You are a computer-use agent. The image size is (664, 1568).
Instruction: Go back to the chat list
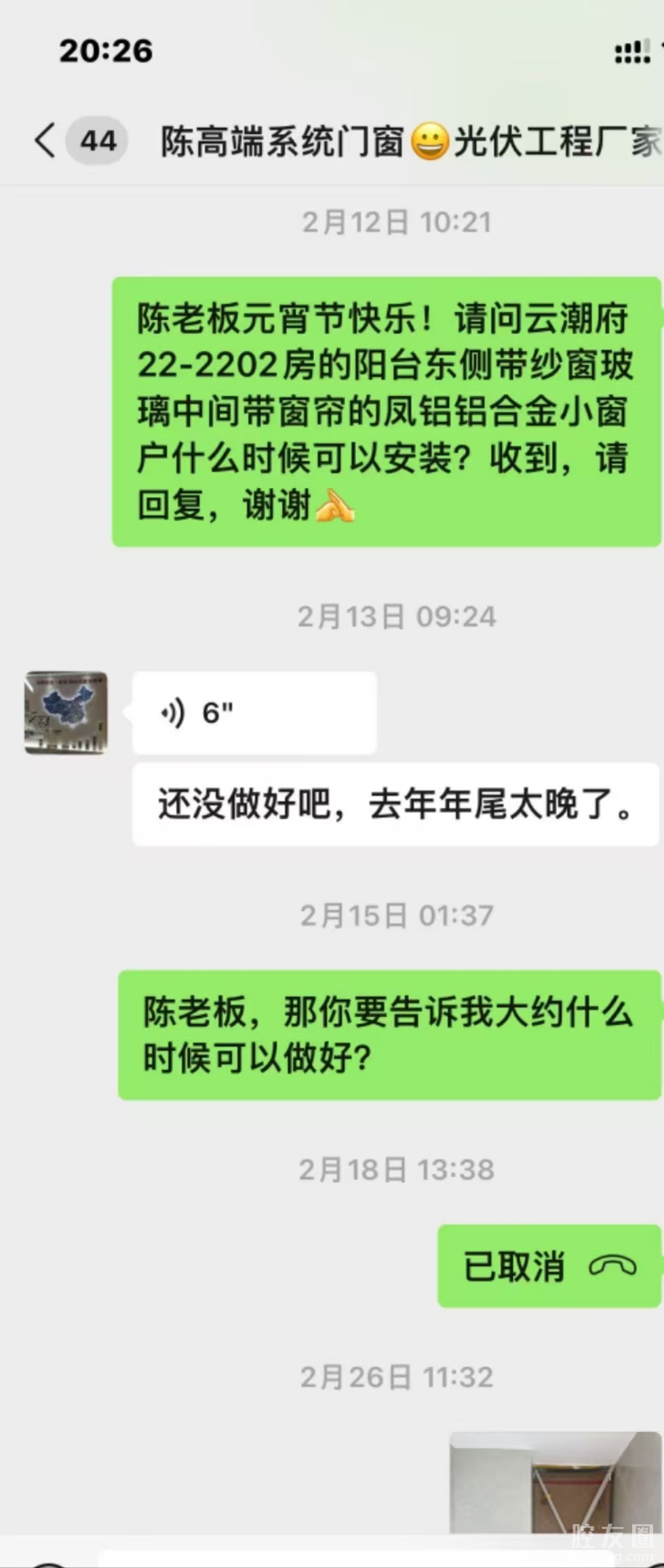tap(46, 141)
